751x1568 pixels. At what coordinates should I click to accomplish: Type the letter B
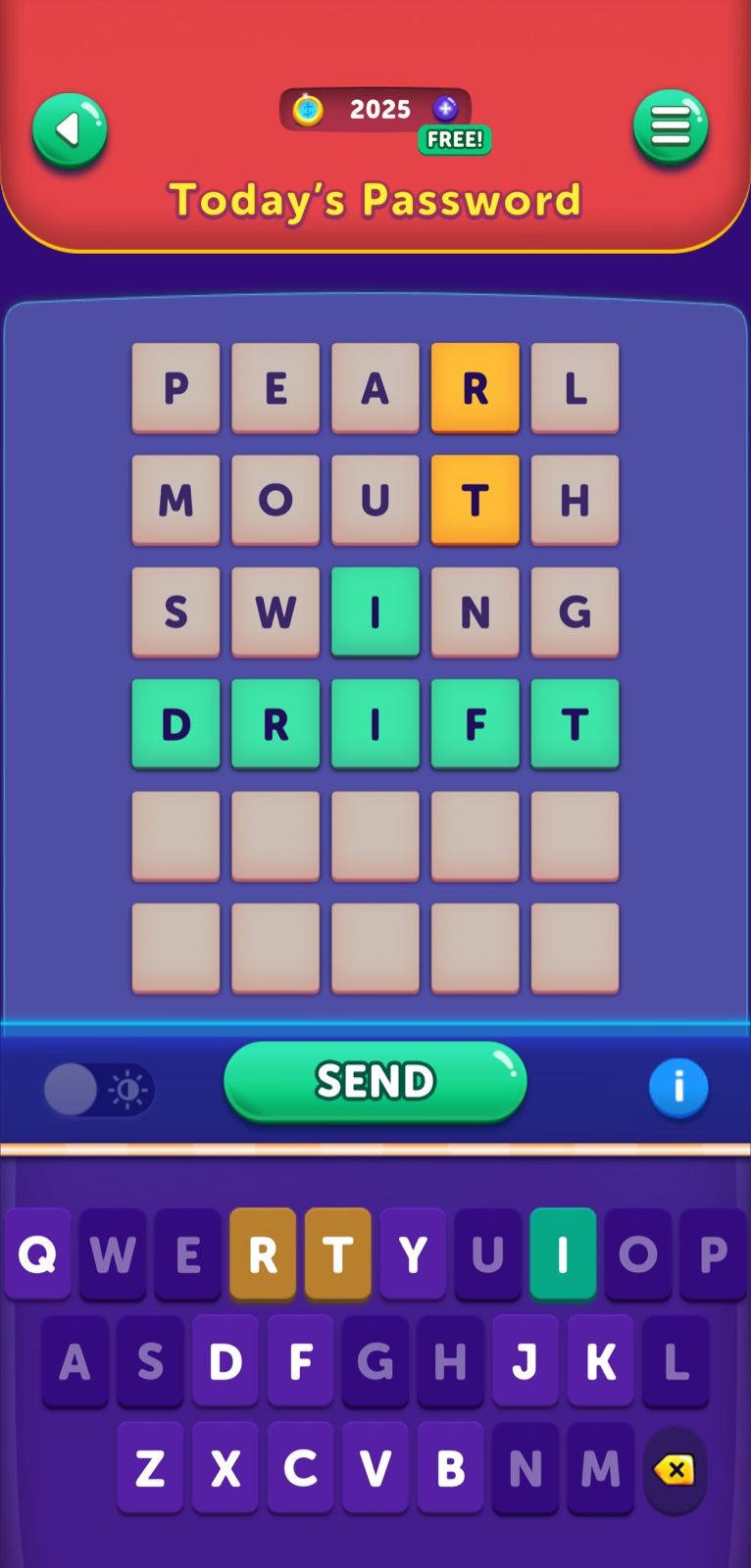(450, 1468)
